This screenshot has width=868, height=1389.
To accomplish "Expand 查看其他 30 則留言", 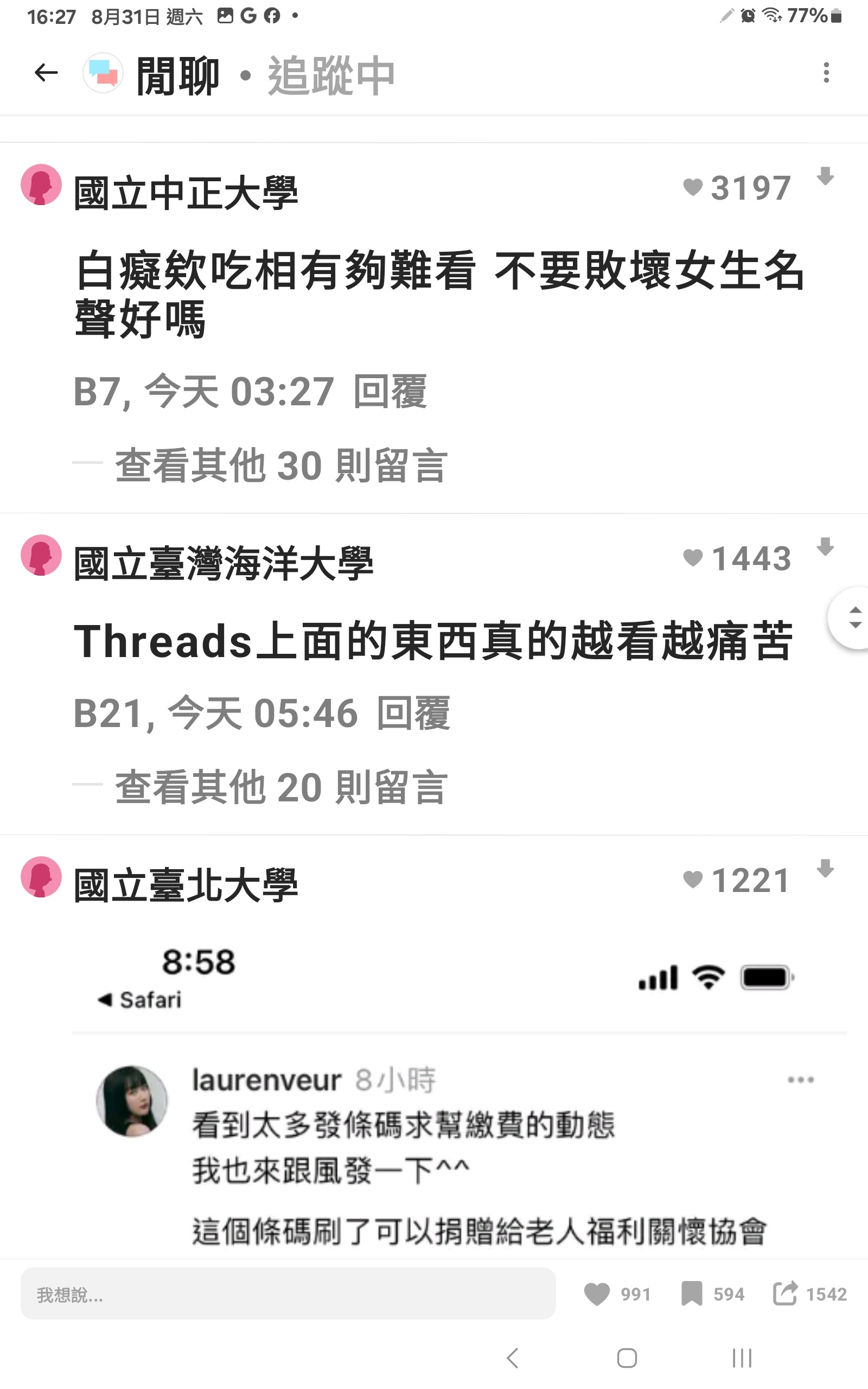I will (280, 465).
